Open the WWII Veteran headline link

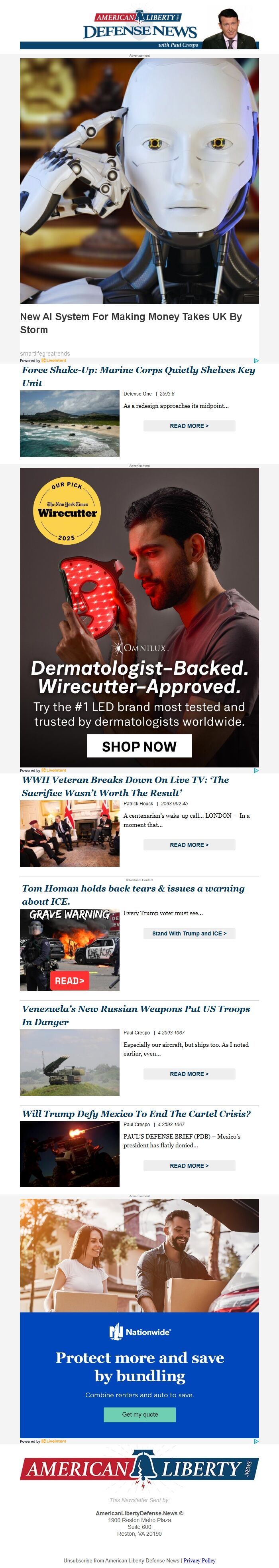[125, 786]
